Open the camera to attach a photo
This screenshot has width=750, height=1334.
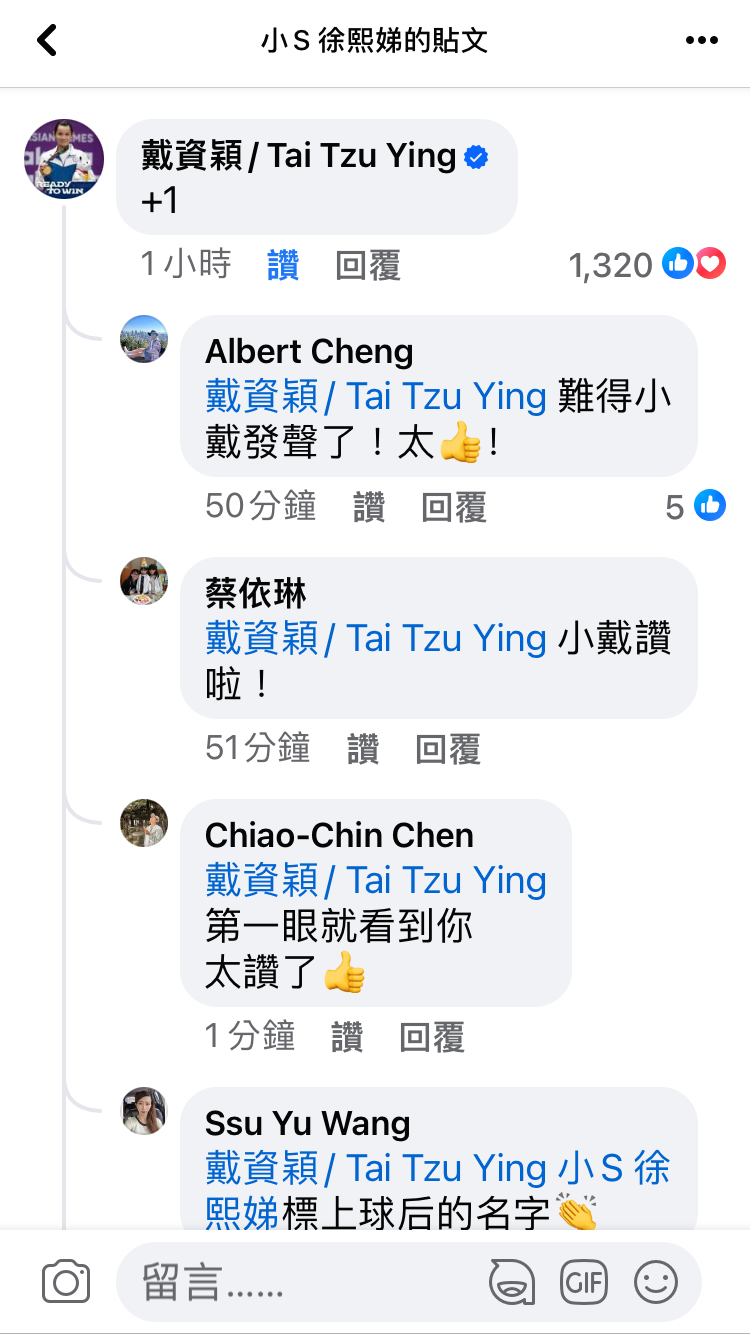click(66, 1282)
